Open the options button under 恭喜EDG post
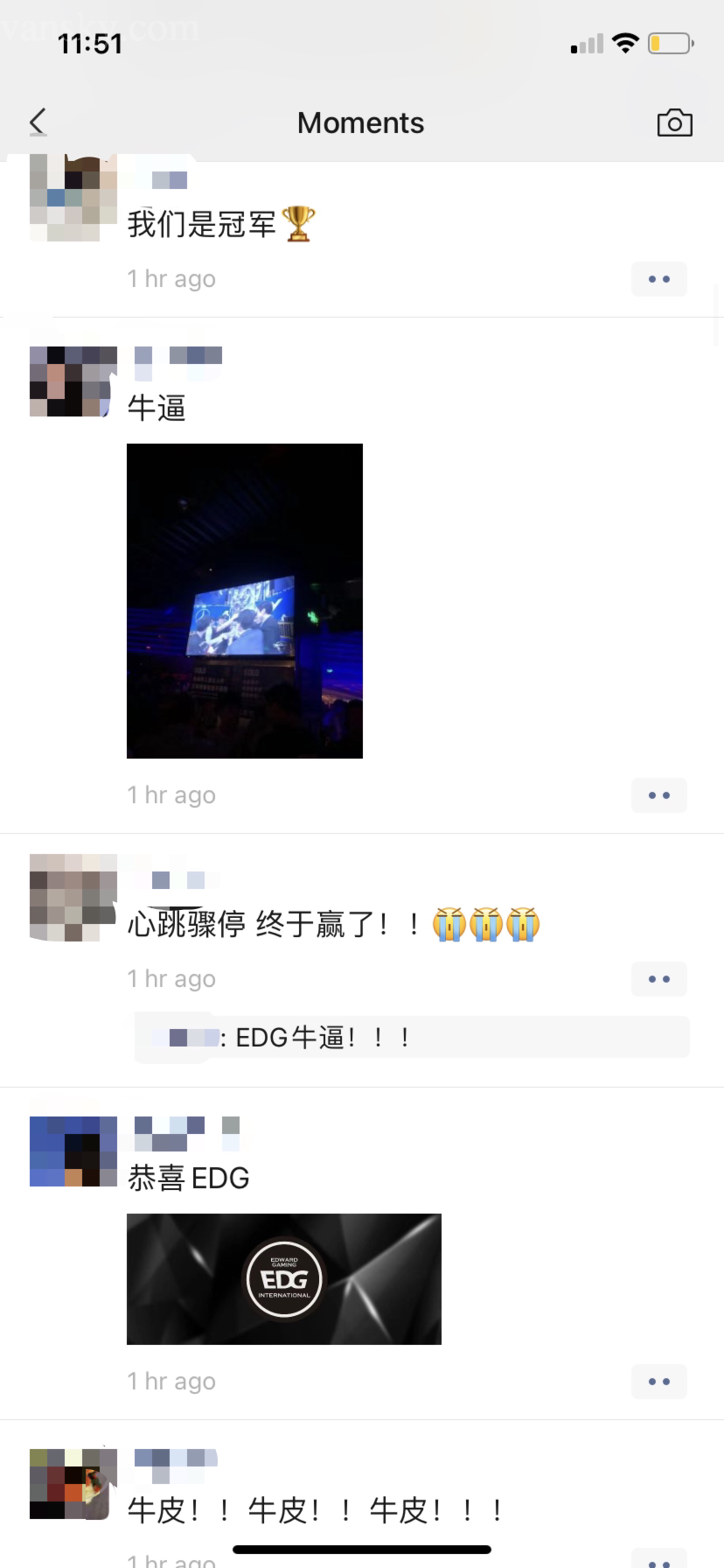Image resolution: width=724 pixels, height=1568 pixels. [658, 1382]
